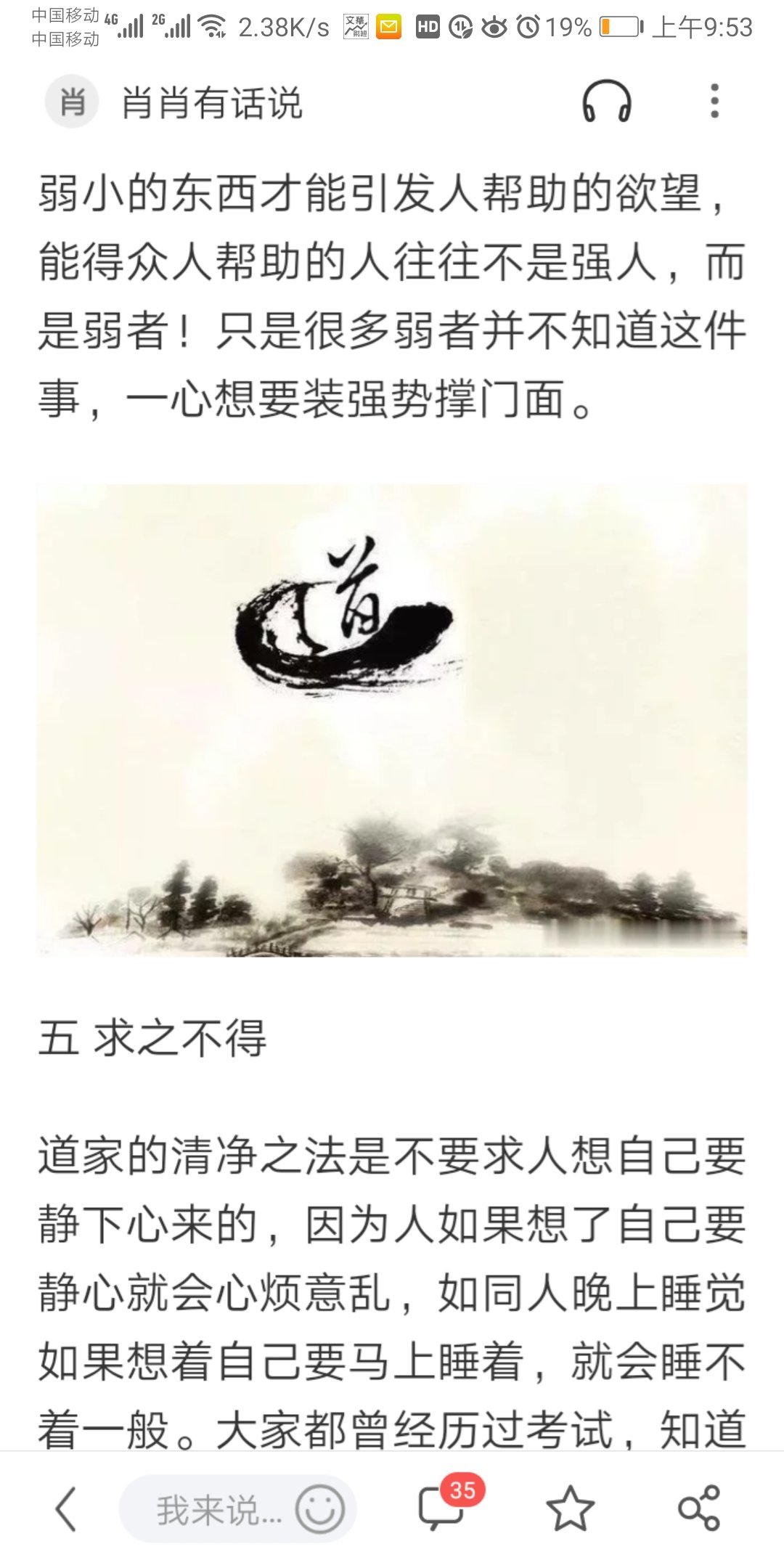Open the three-dot overflow menu
The height and width of the screenshot is (1568, 784).
(x=715, y=101)
